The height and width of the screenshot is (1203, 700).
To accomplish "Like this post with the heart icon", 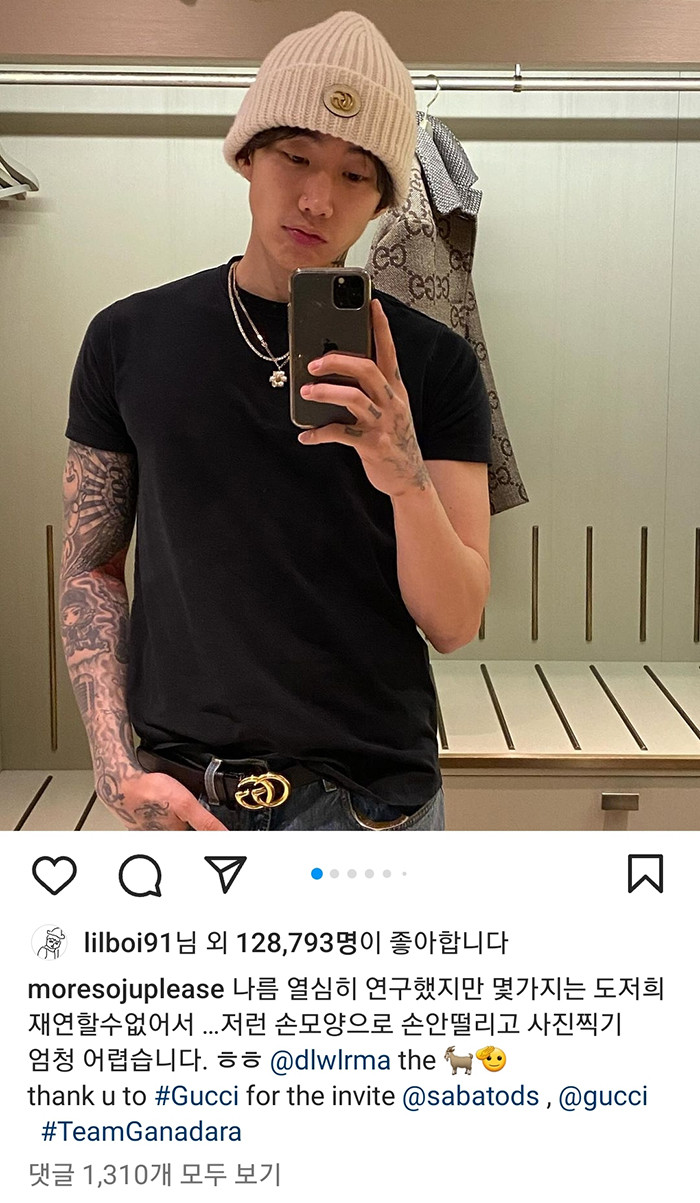I will (x=54, y=875).
